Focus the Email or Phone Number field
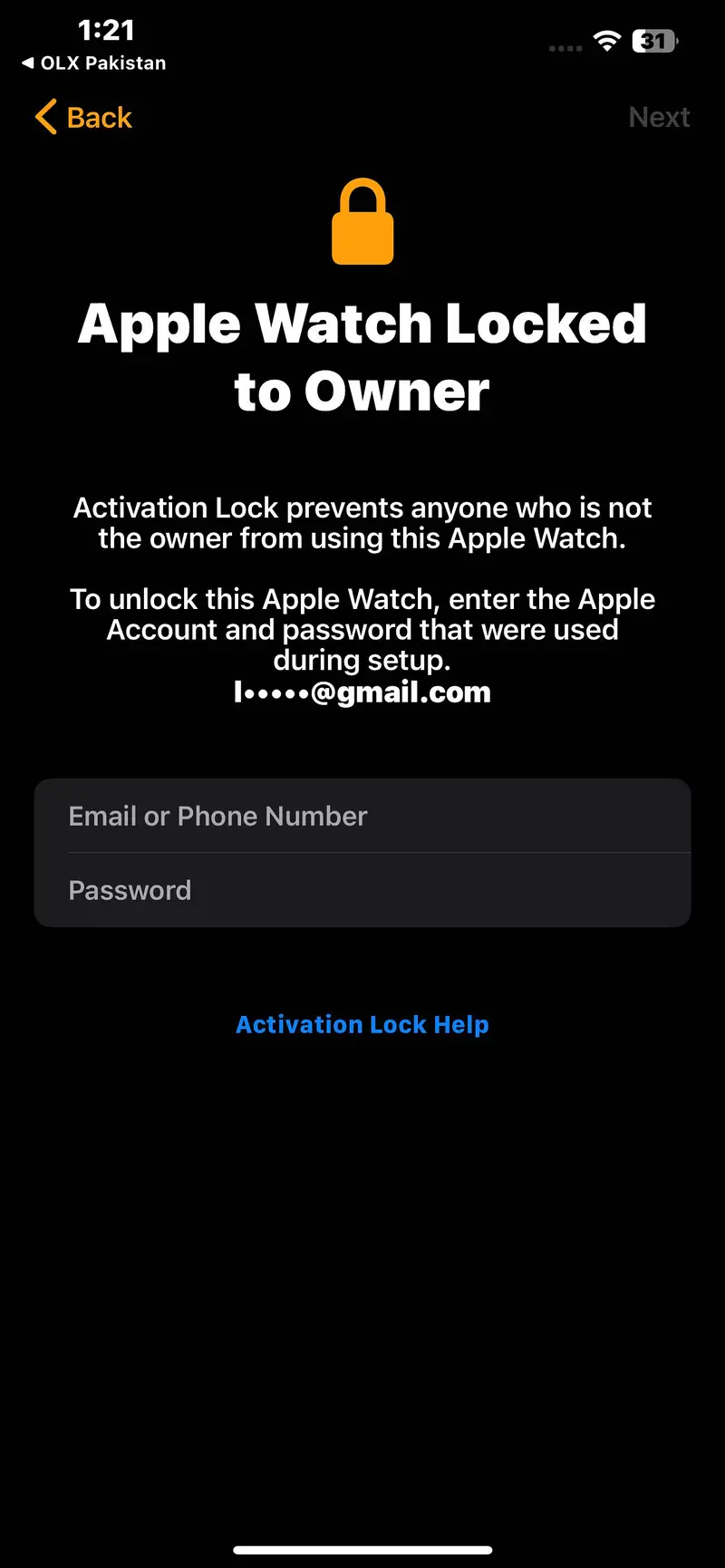This screenshot has height=1568, width=725. [x=362, y=816]
